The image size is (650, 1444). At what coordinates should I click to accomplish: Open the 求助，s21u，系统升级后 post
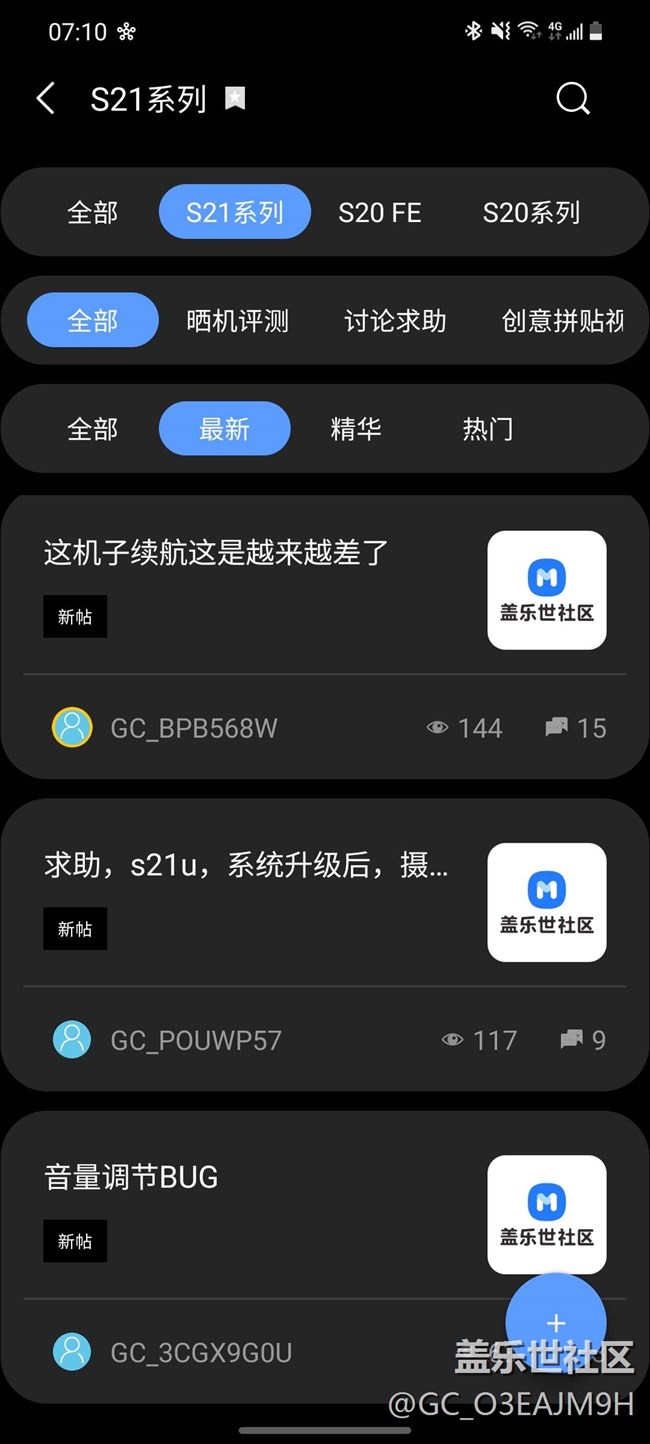[x=246, y=864]
